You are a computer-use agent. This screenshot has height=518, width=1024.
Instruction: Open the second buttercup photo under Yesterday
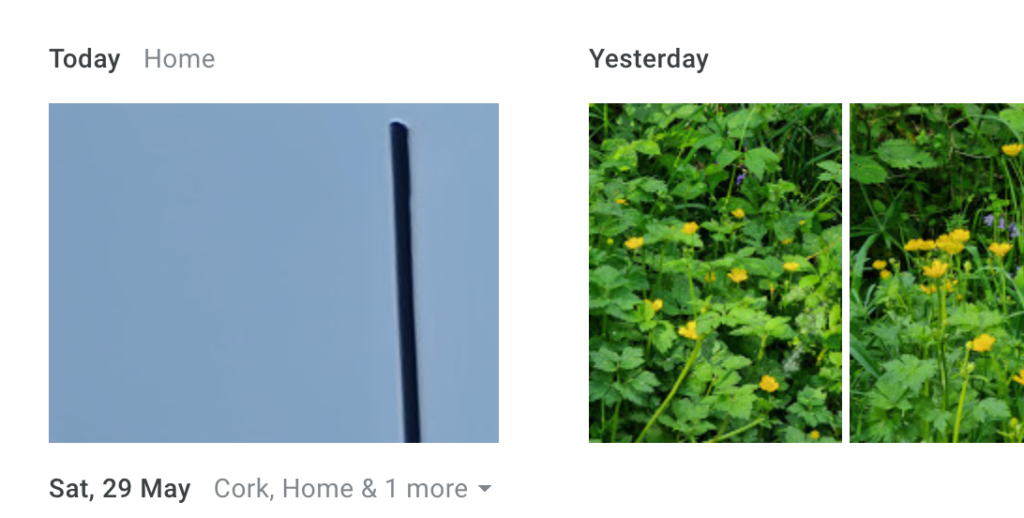click(936, 272)
